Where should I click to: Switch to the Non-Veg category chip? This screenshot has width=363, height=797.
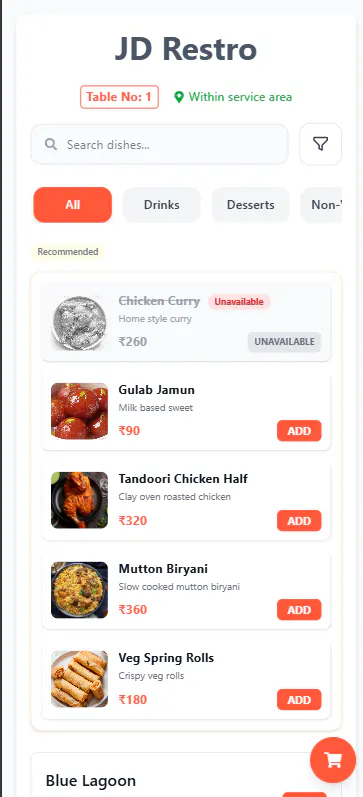click(x=321, y=205)
